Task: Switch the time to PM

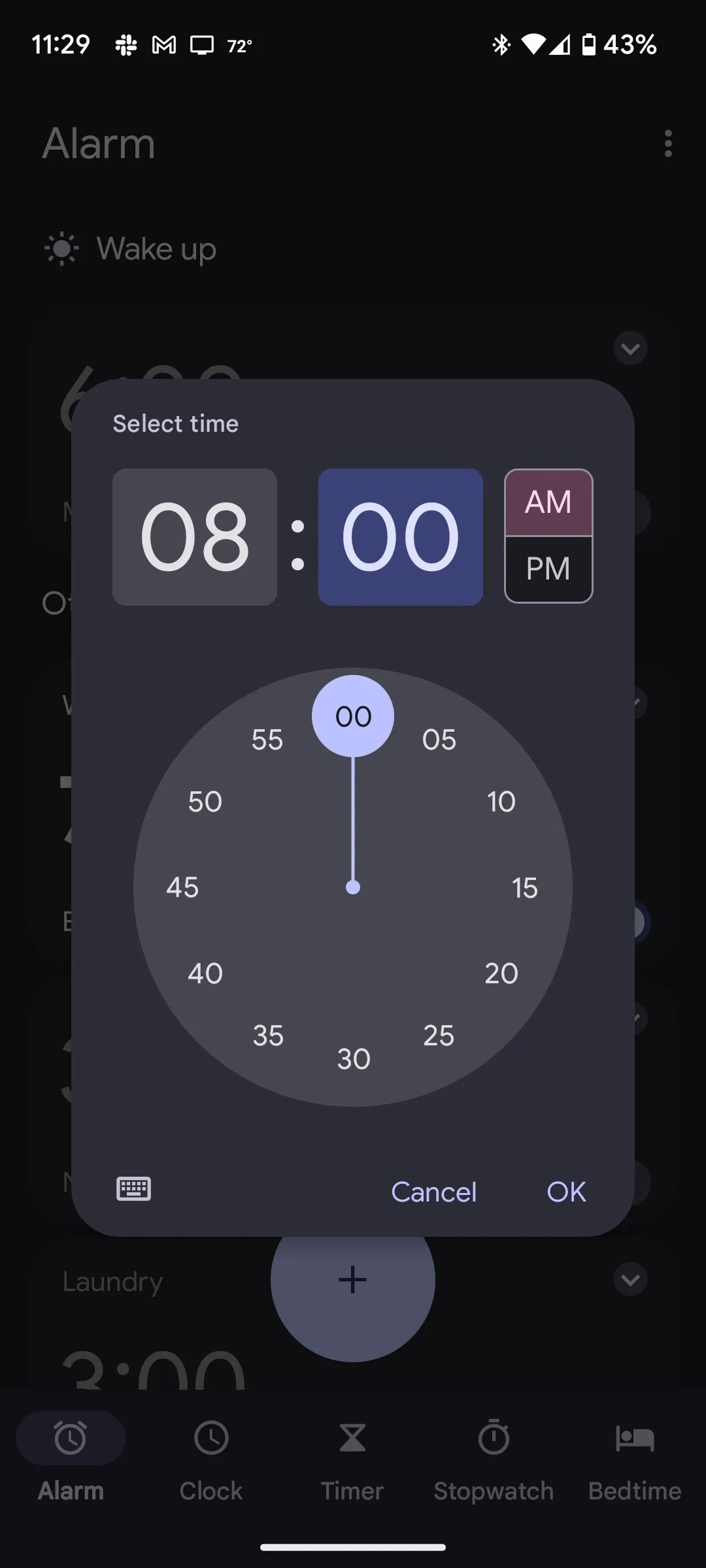Action: coord(548,569)
